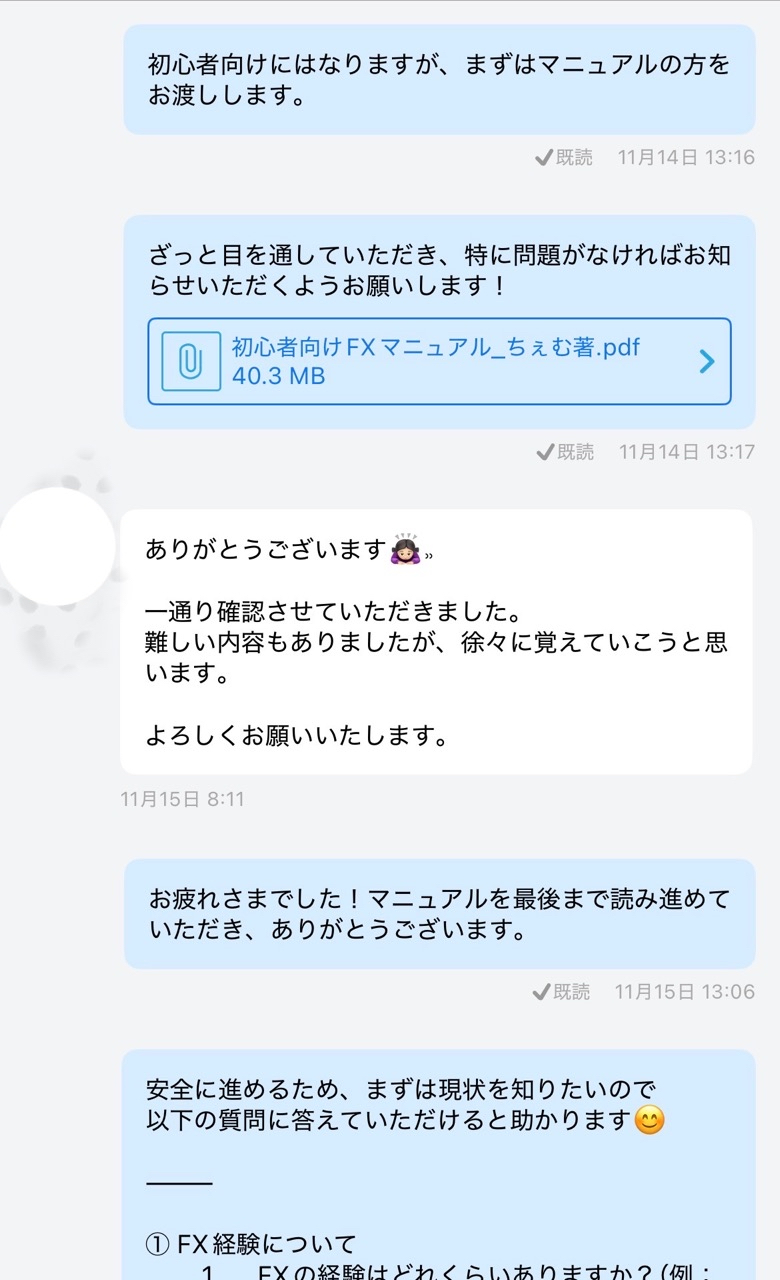Tap the sender's profile avatar
The width and height of the screenshot is (780, 1280).
[57, 546]
